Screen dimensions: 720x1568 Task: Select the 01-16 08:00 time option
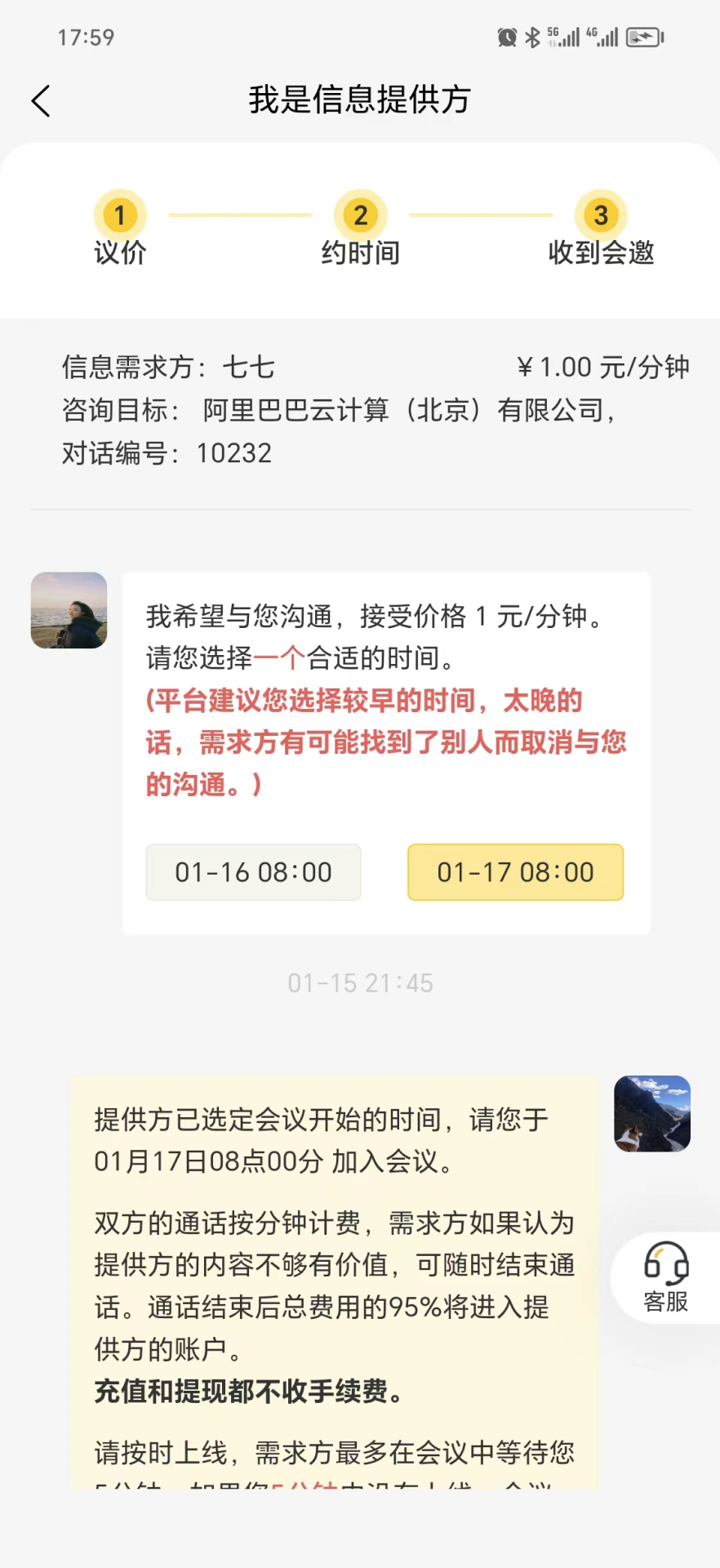tap(253, 871)
